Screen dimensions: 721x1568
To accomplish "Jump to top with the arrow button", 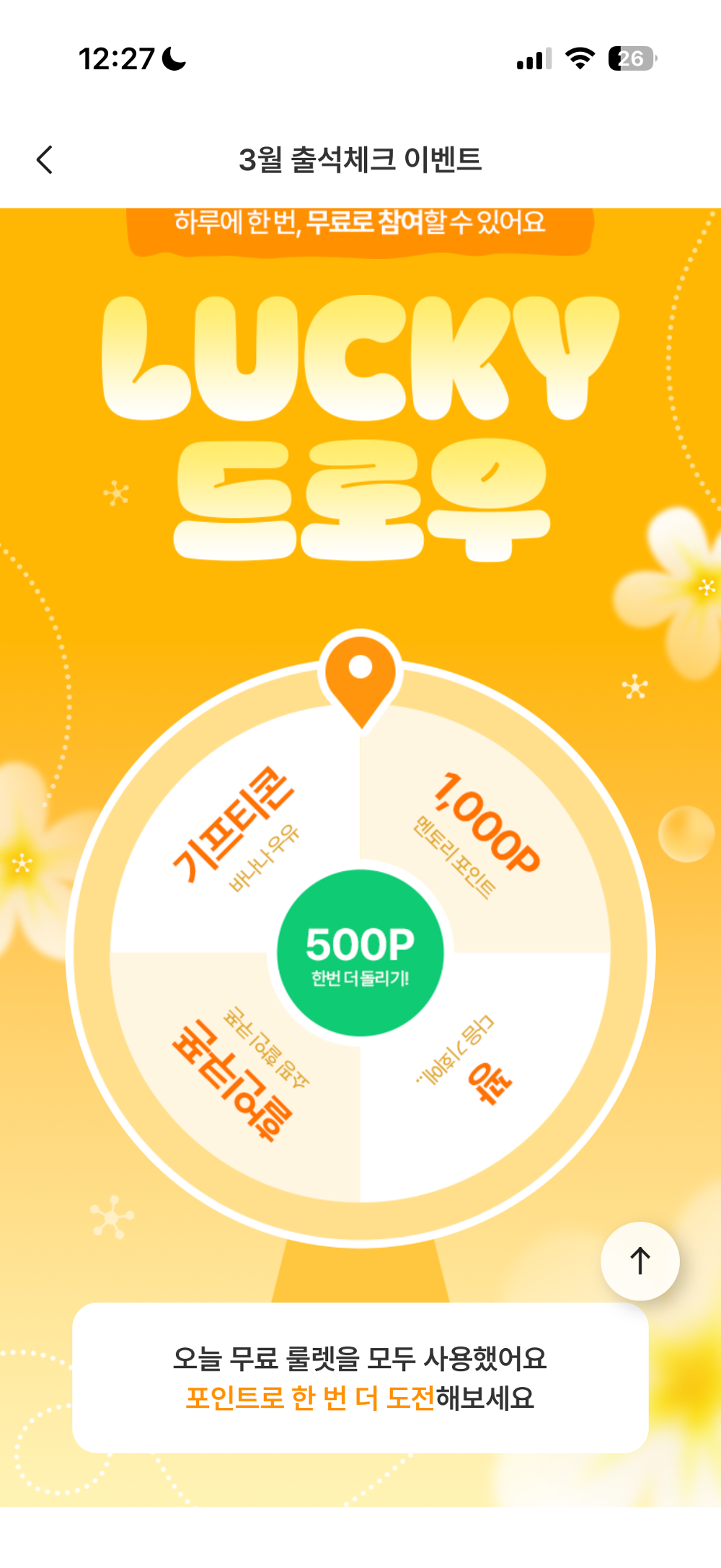I will click(640, 1261).
